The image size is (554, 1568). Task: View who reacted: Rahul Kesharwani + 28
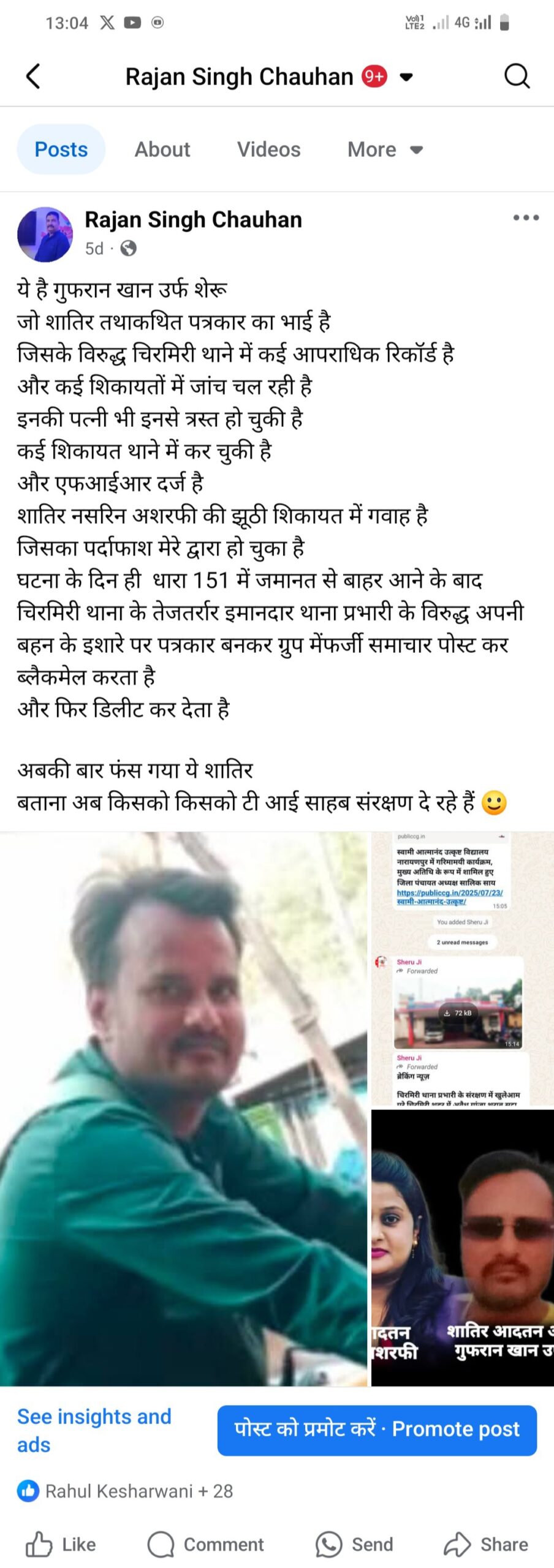126,1490
